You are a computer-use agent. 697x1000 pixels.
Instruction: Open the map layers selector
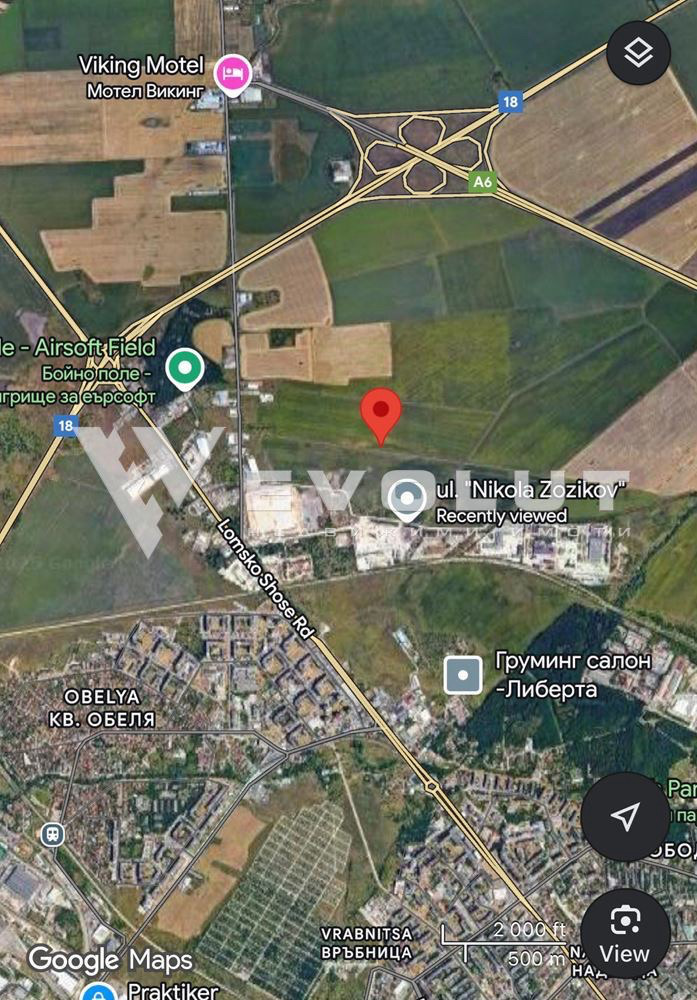(638, 52)
